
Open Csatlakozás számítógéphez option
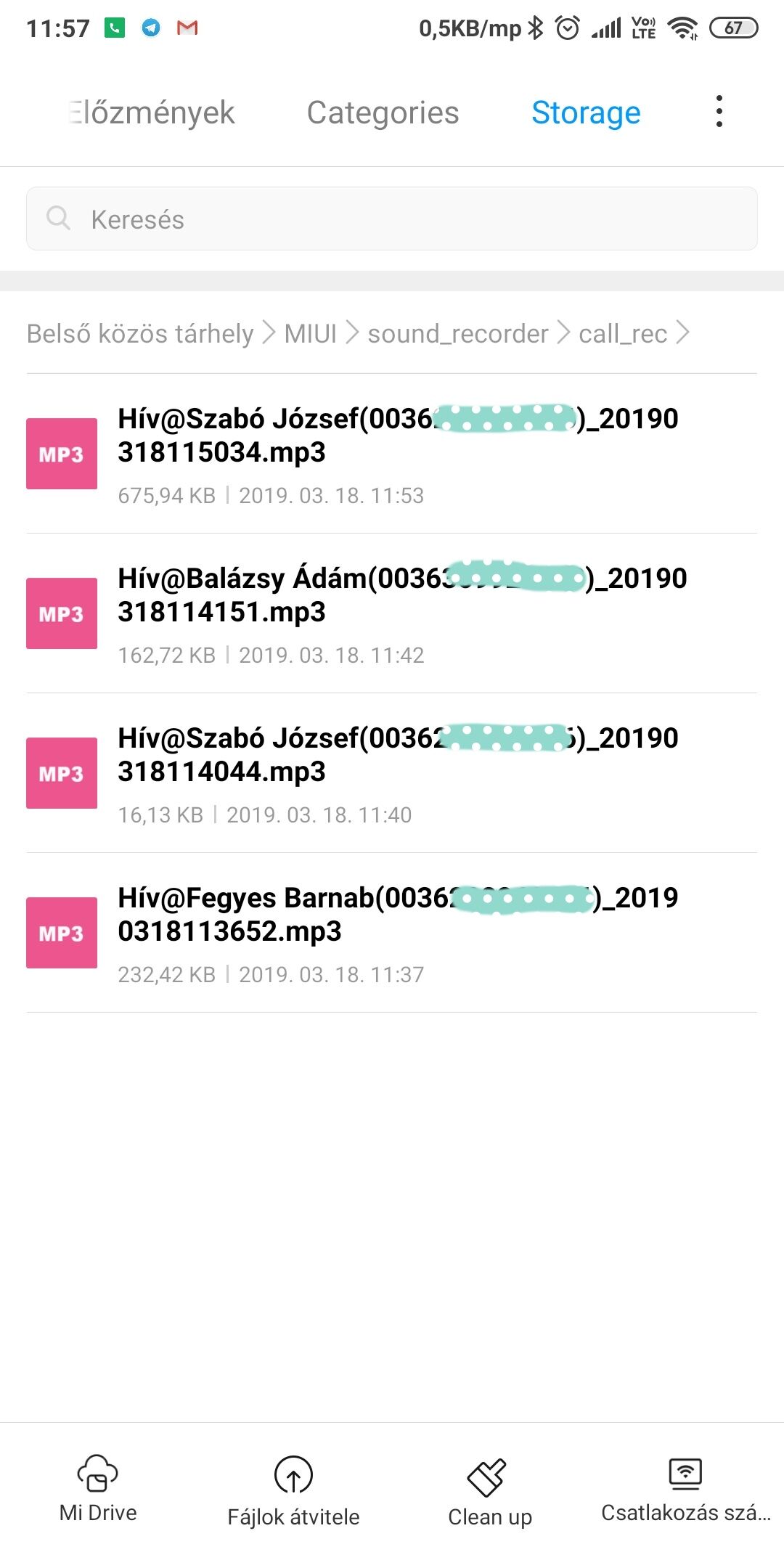[685, 1488]
